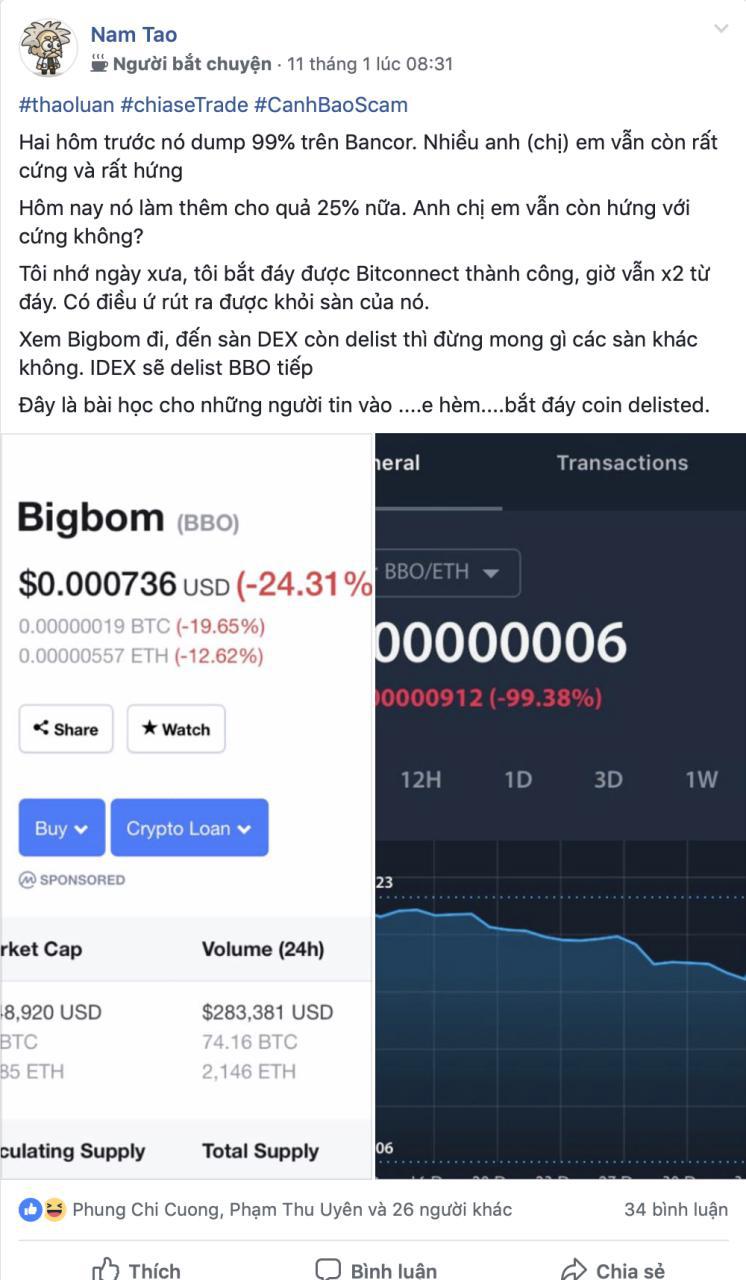746x1280 pixels.
Task: Open the Nam Tao profile name link
Action: coord(133,35)
